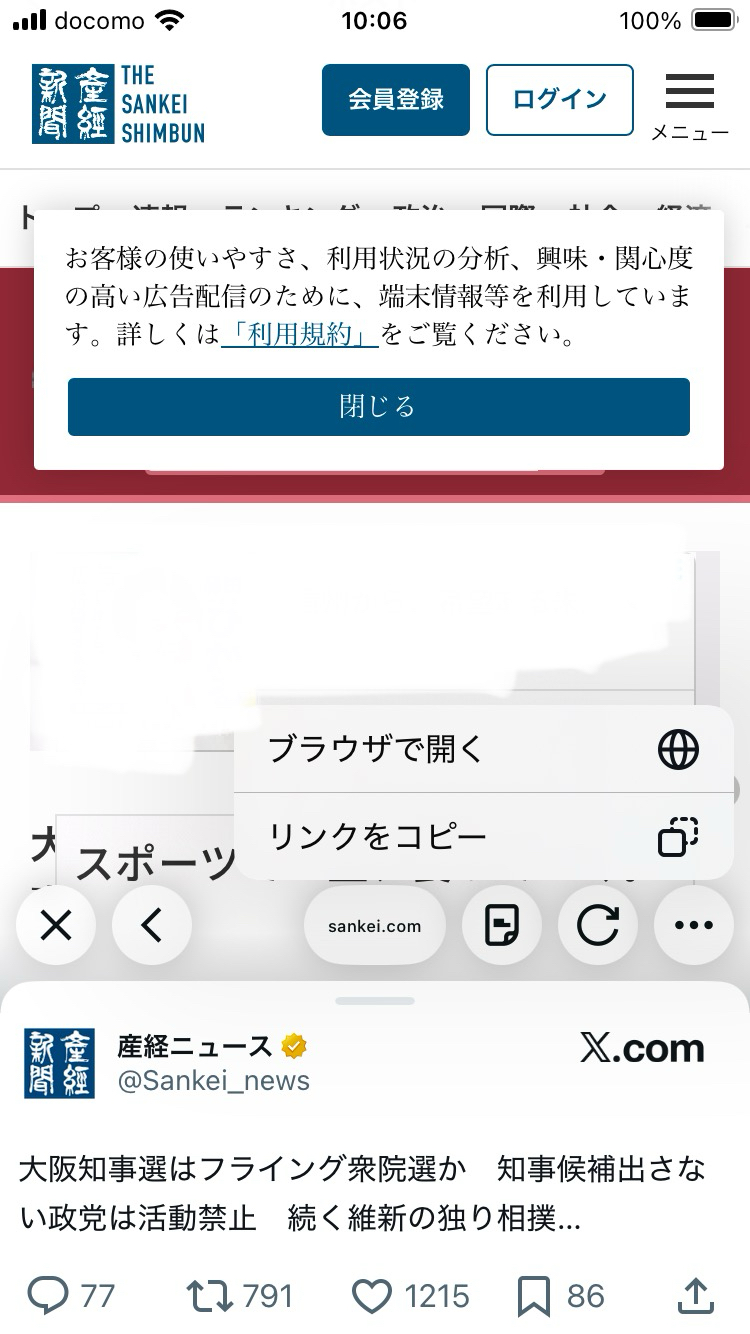Screen dimensions: 750x1334
Task: Choose リンクをコピー
Action: 483,837
